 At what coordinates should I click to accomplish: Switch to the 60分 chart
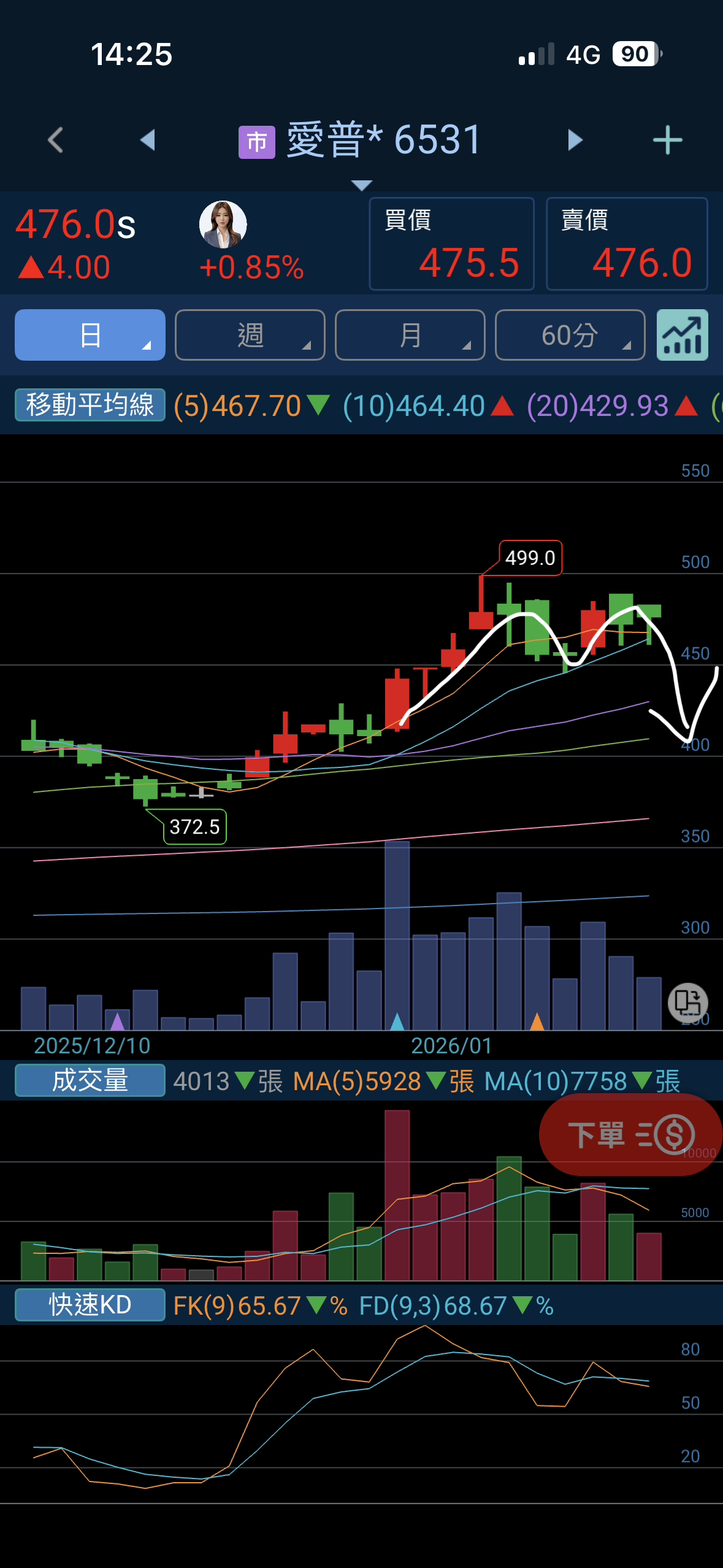click(570, 335)
